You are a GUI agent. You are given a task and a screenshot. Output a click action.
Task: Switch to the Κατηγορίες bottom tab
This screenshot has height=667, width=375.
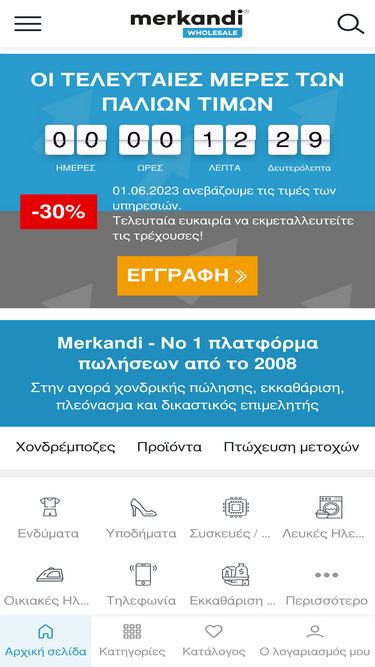click(x=132, y=641)
